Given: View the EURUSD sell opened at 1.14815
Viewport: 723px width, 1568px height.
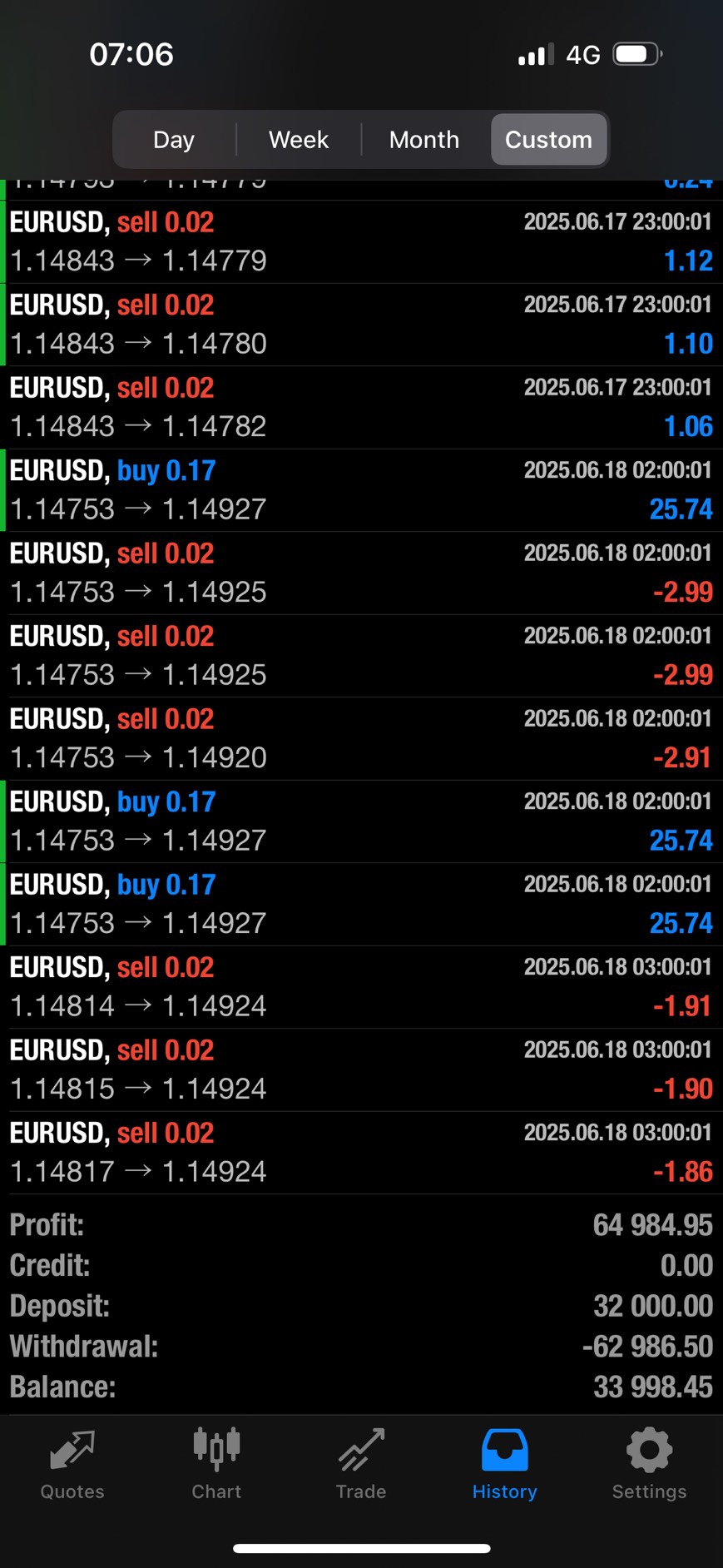Looking at the screenshot, I should pyautogui.click(x=361, y=1070).
